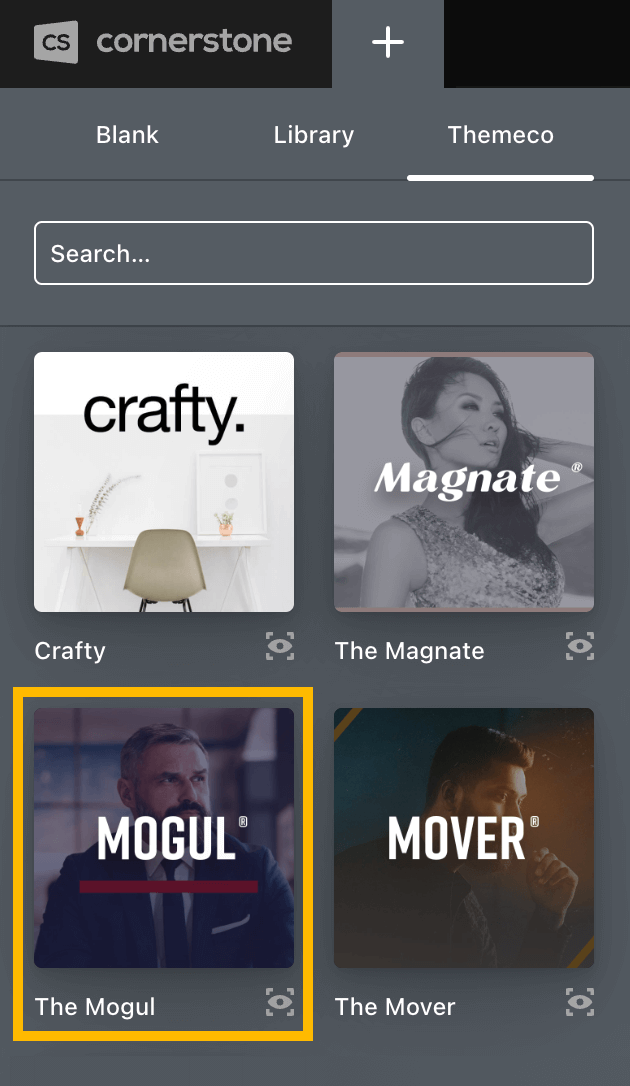This screenshot has height=1086, width=630.
Task: Select The Mogul template
Action: pyautogui.click(x=164, y=838)
